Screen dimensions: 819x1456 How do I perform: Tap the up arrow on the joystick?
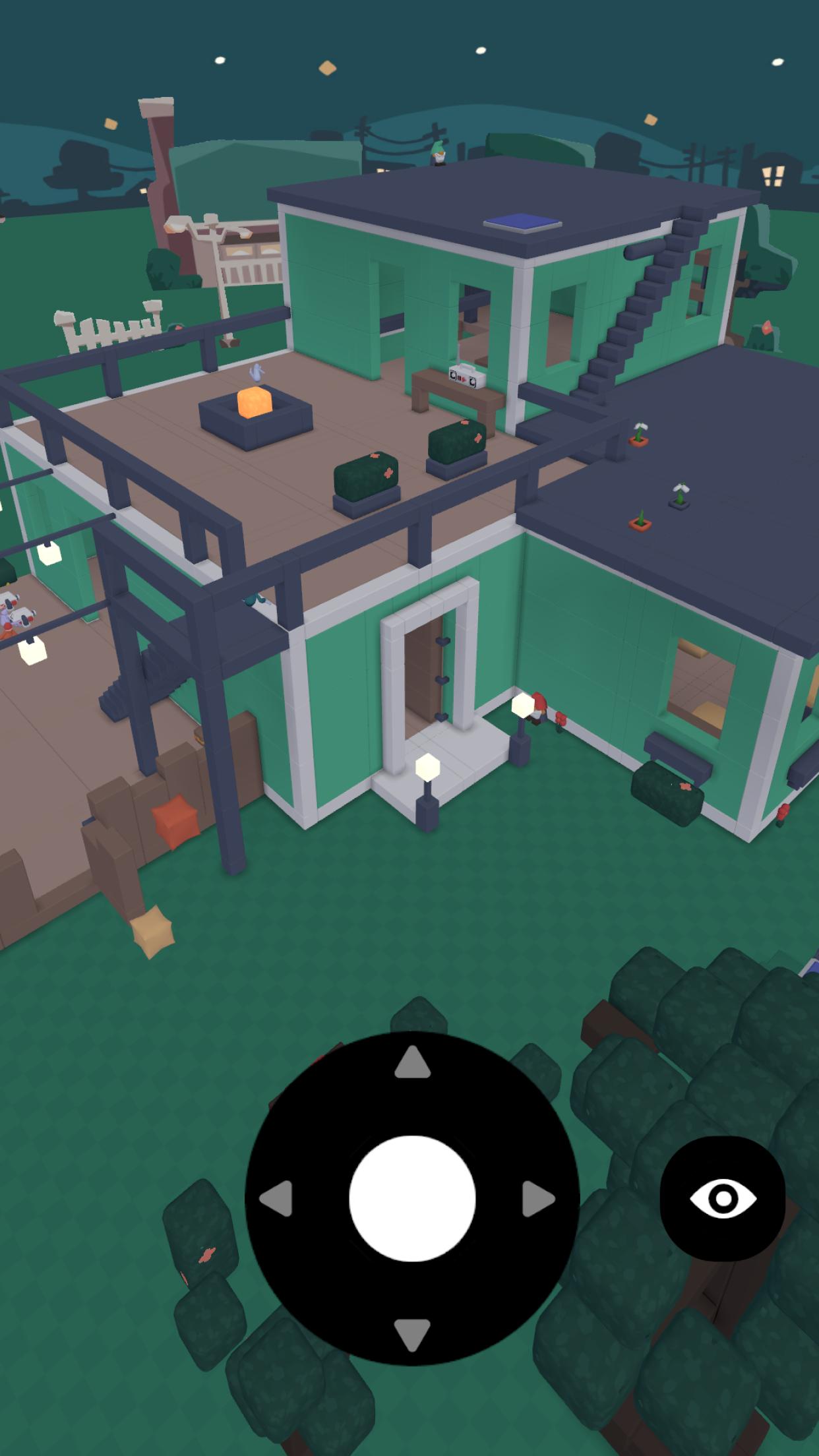point(412,1062)
